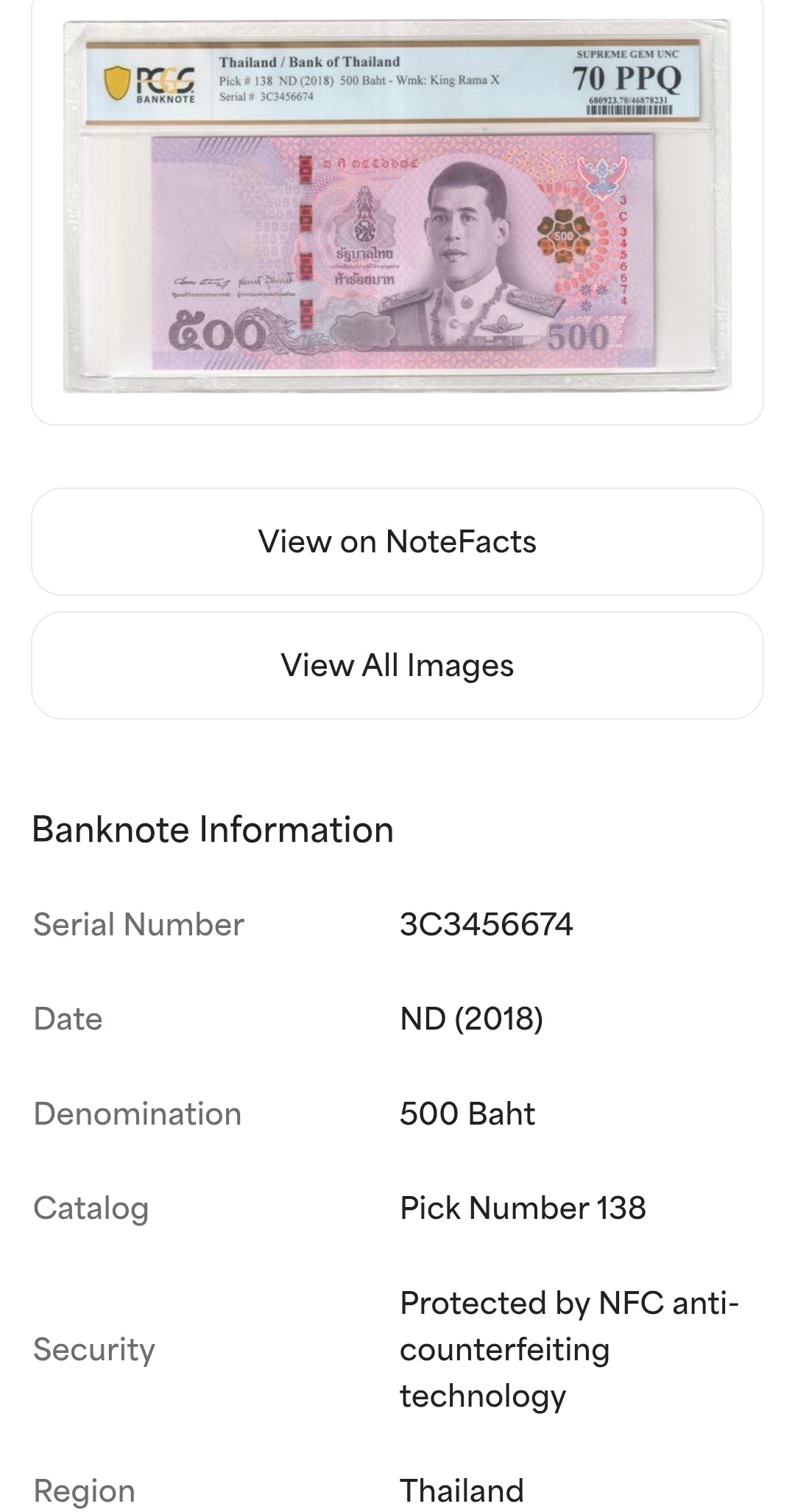Click the Supreme Gem UNC label
This screenshot has width=795, height=1512.
629,54
